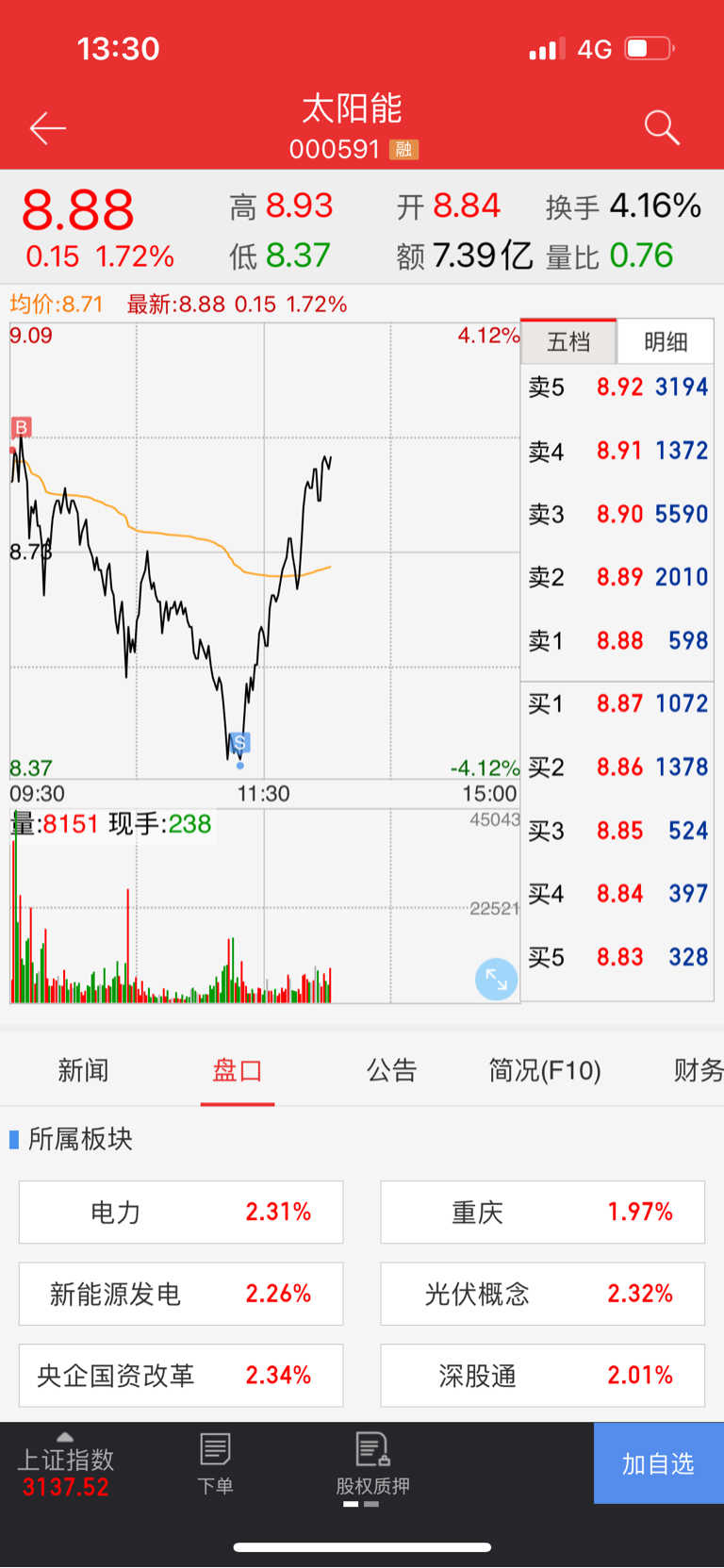Expand the chart to fullscreen

(496, 980)
